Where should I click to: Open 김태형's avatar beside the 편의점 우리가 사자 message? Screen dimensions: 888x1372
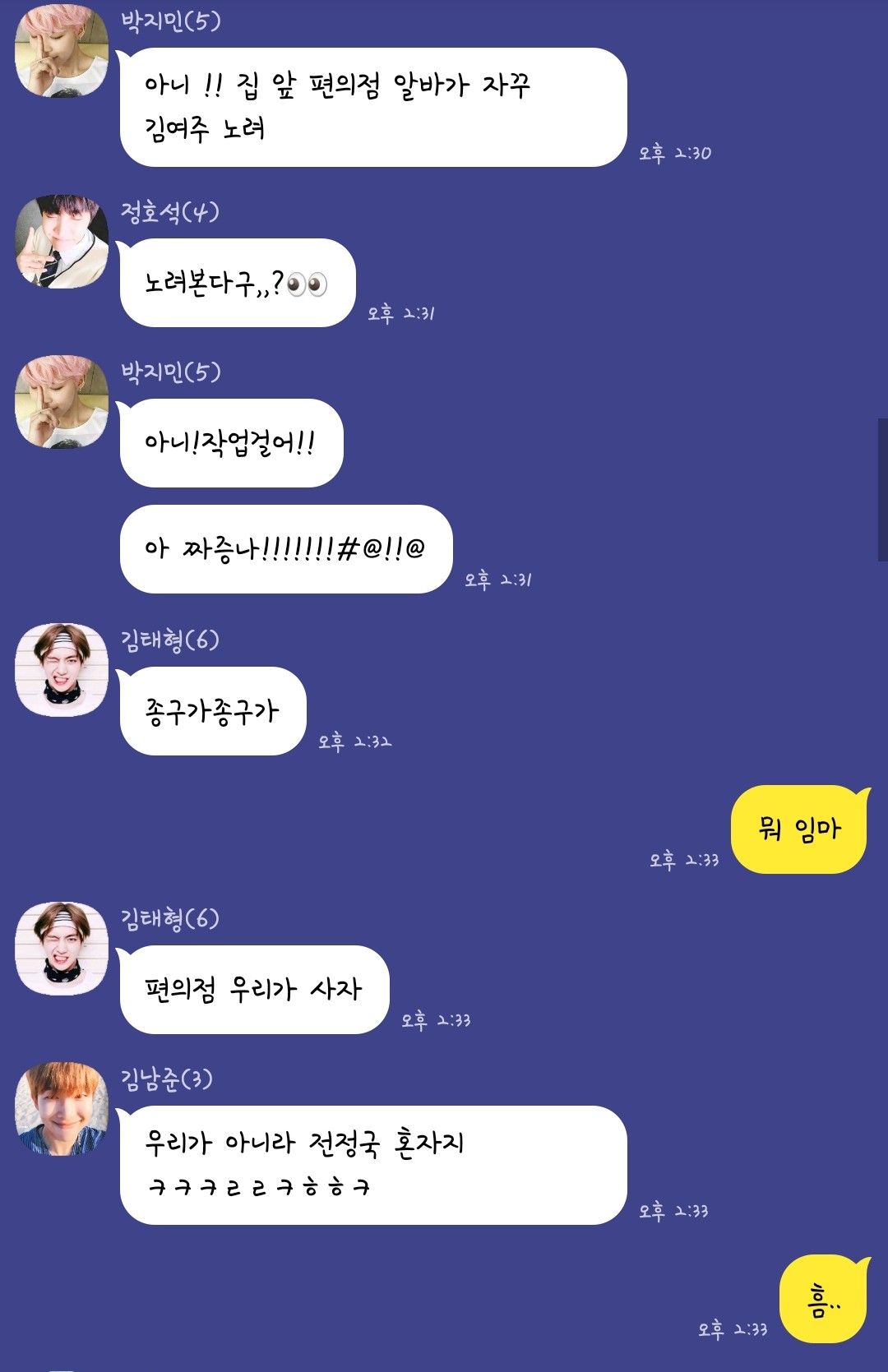click(62, 949)
